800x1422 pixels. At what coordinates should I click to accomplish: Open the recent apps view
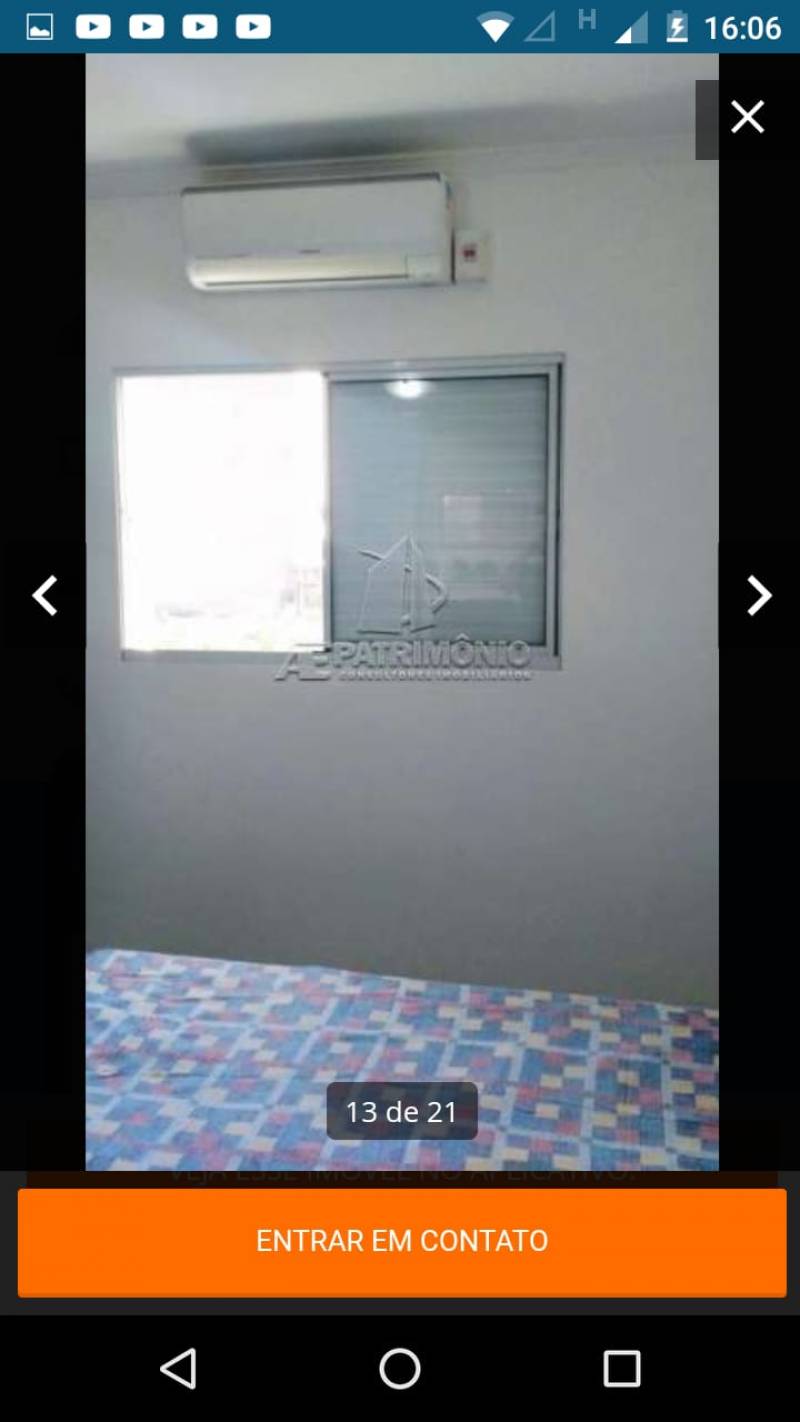point(621,1368)
